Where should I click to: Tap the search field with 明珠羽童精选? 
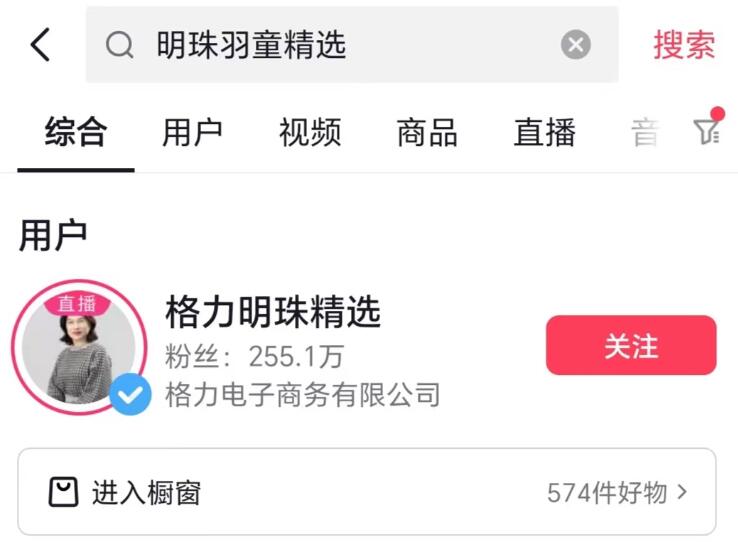point(330,45)
